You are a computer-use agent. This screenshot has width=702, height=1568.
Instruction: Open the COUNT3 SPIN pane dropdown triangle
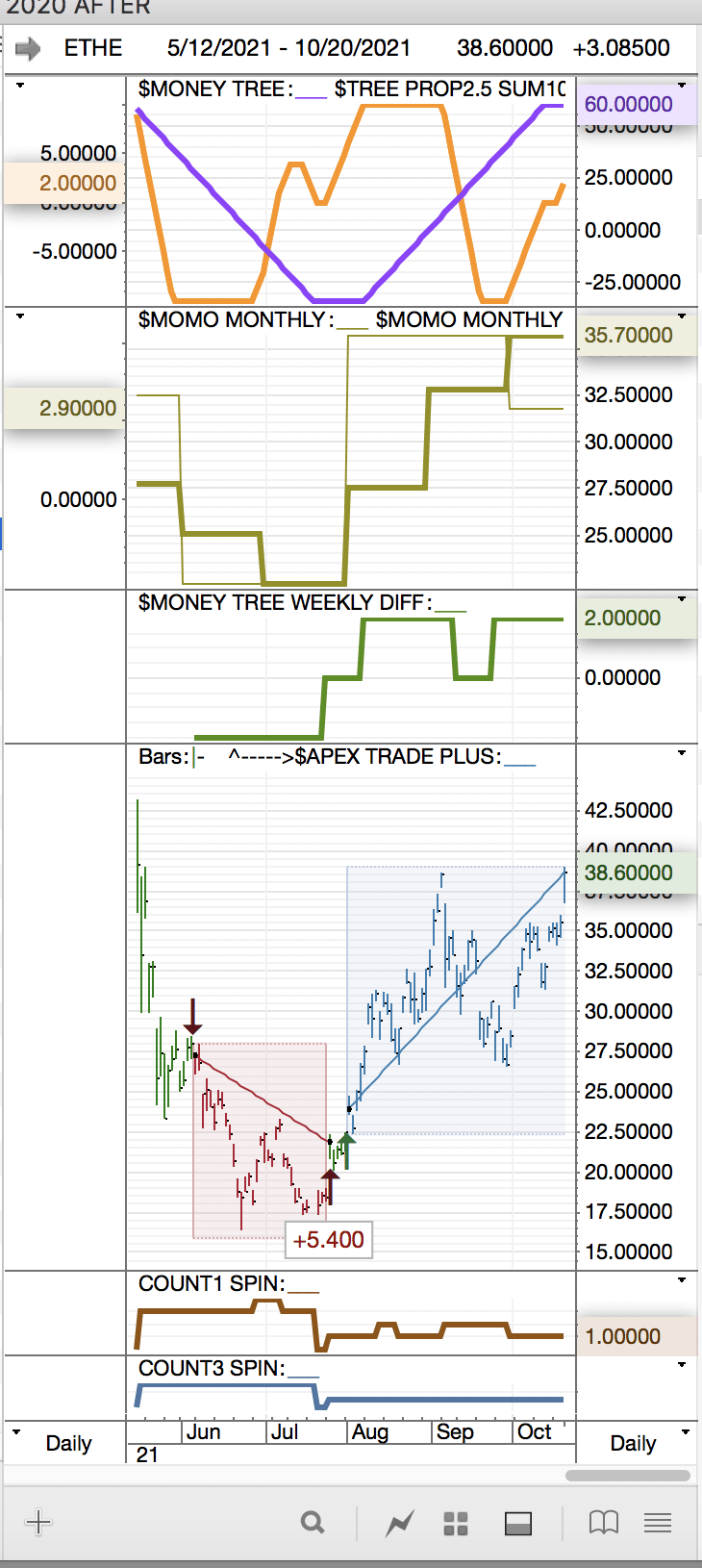[682, 1365]
